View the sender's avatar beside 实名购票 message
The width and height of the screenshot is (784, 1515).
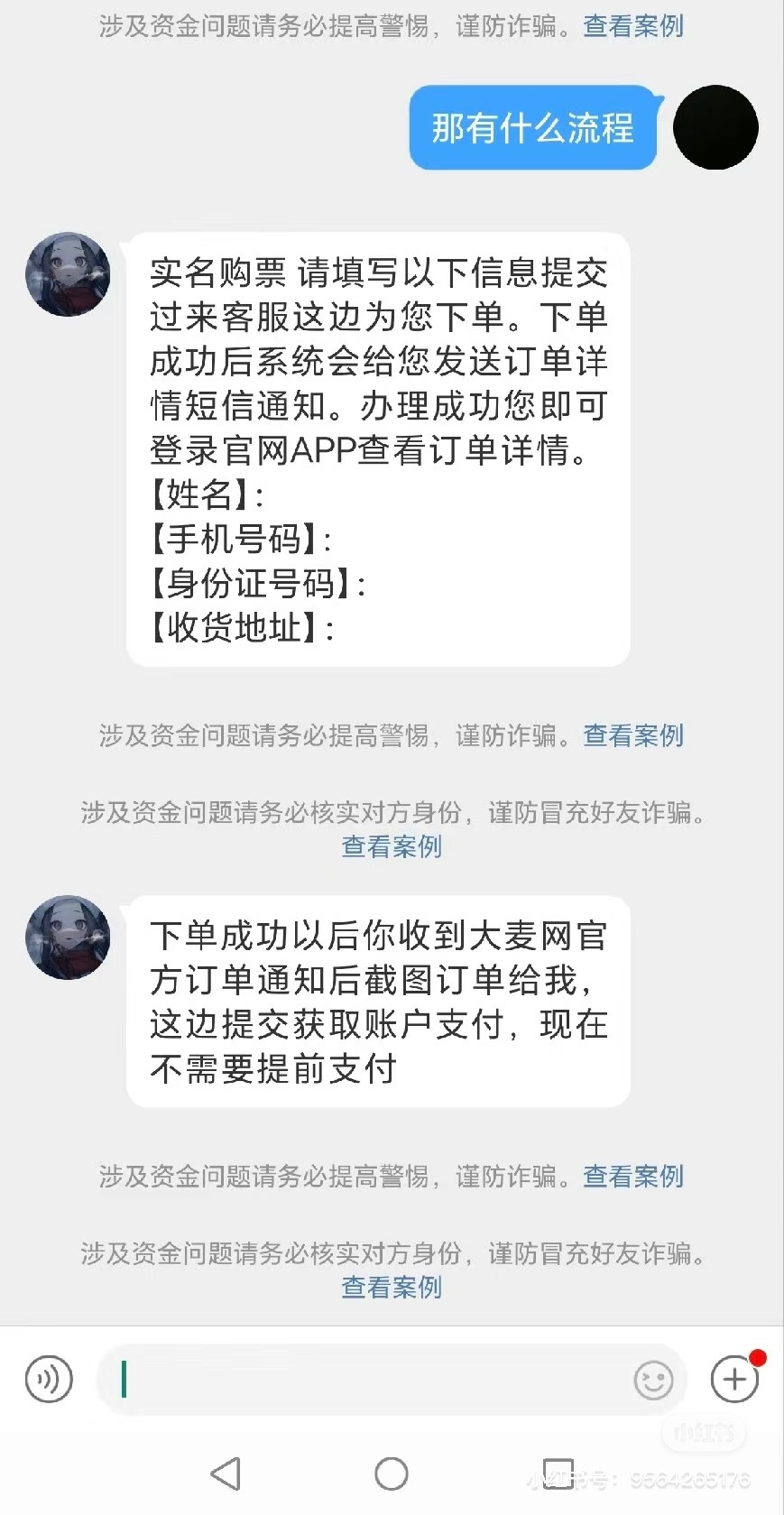[x=68, y=274]
